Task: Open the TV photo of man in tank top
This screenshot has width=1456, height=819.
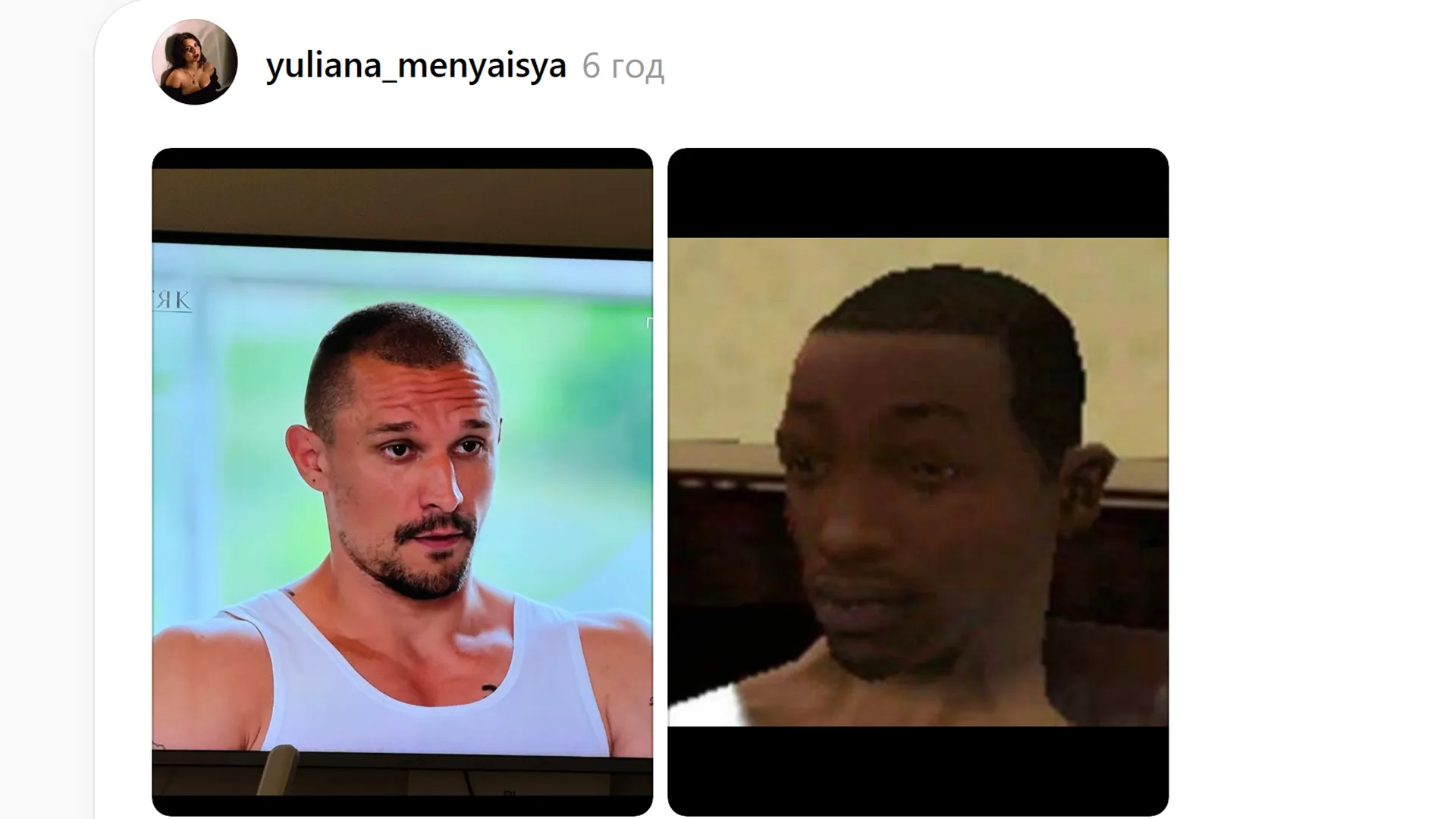Action: [402, 482]
